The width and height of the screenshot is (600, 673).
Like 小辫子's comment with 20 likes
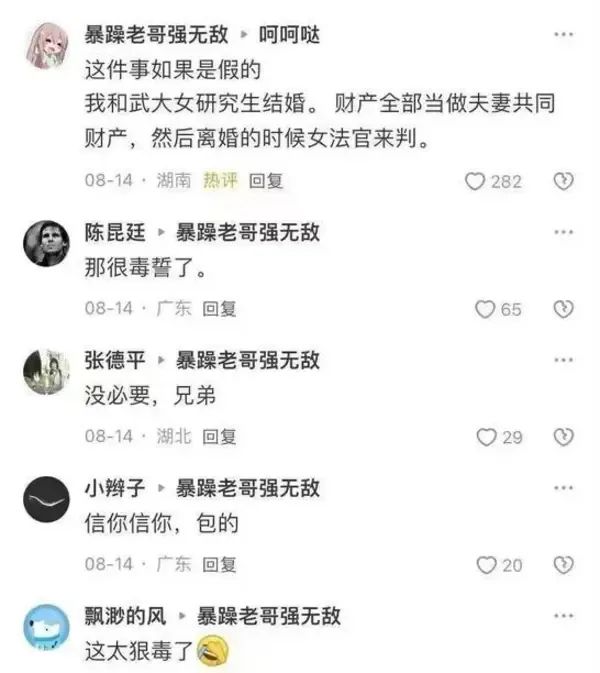coord(486,565)
